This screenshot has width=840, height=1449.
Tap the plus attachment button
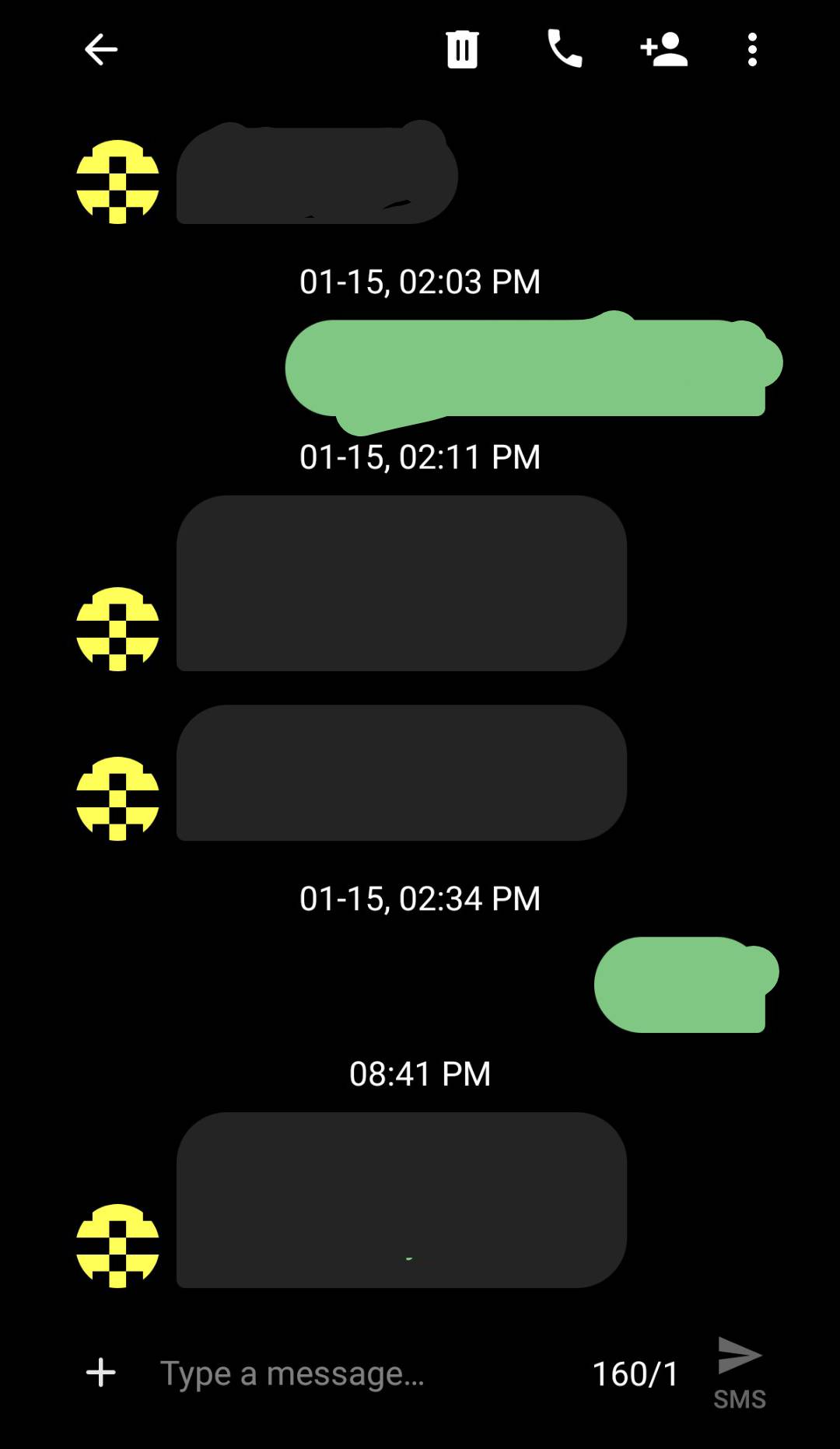click(x=100, y=1372)
